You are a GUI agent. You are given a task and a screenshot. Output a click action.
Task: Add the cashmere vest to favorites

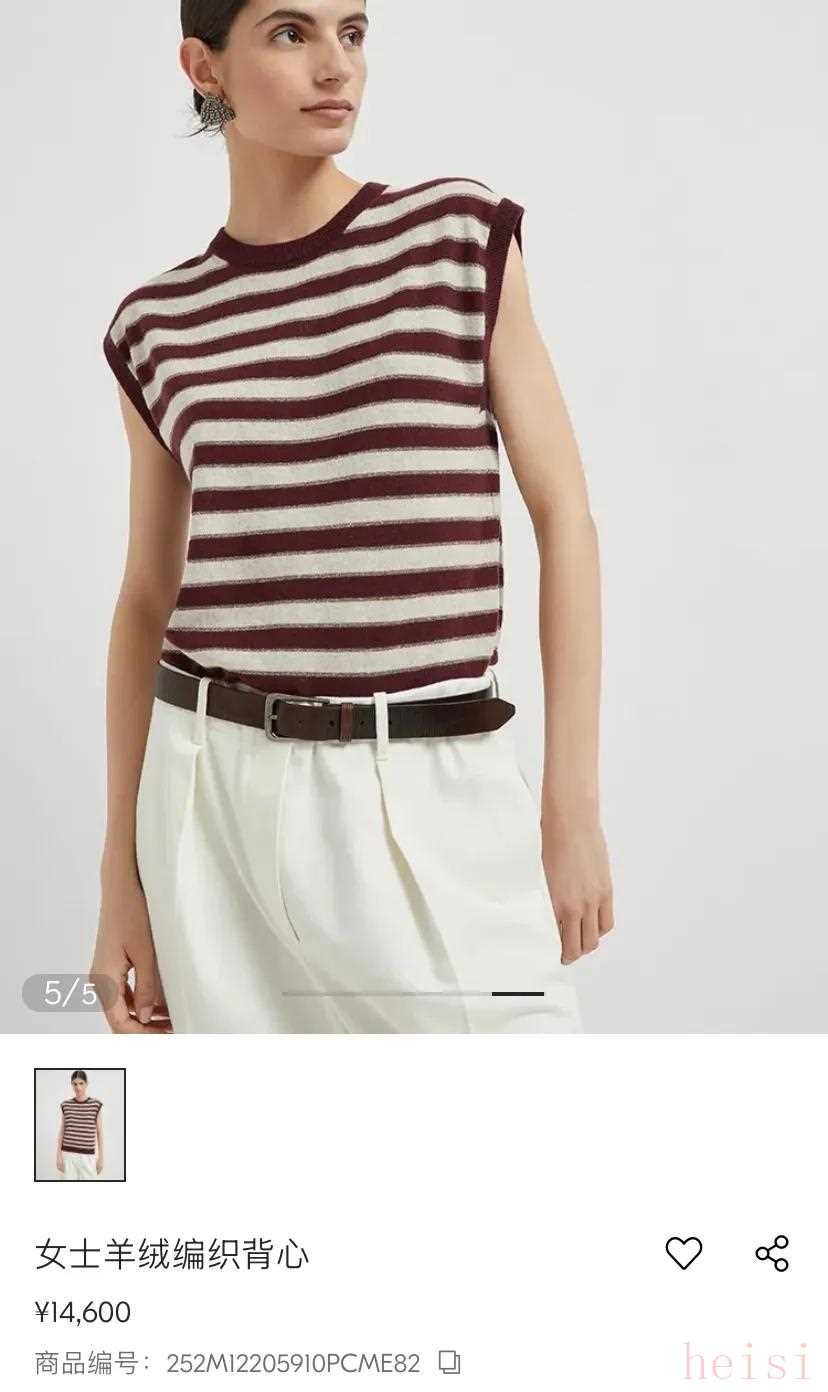pyautogui.click(x=684, y=1253)
